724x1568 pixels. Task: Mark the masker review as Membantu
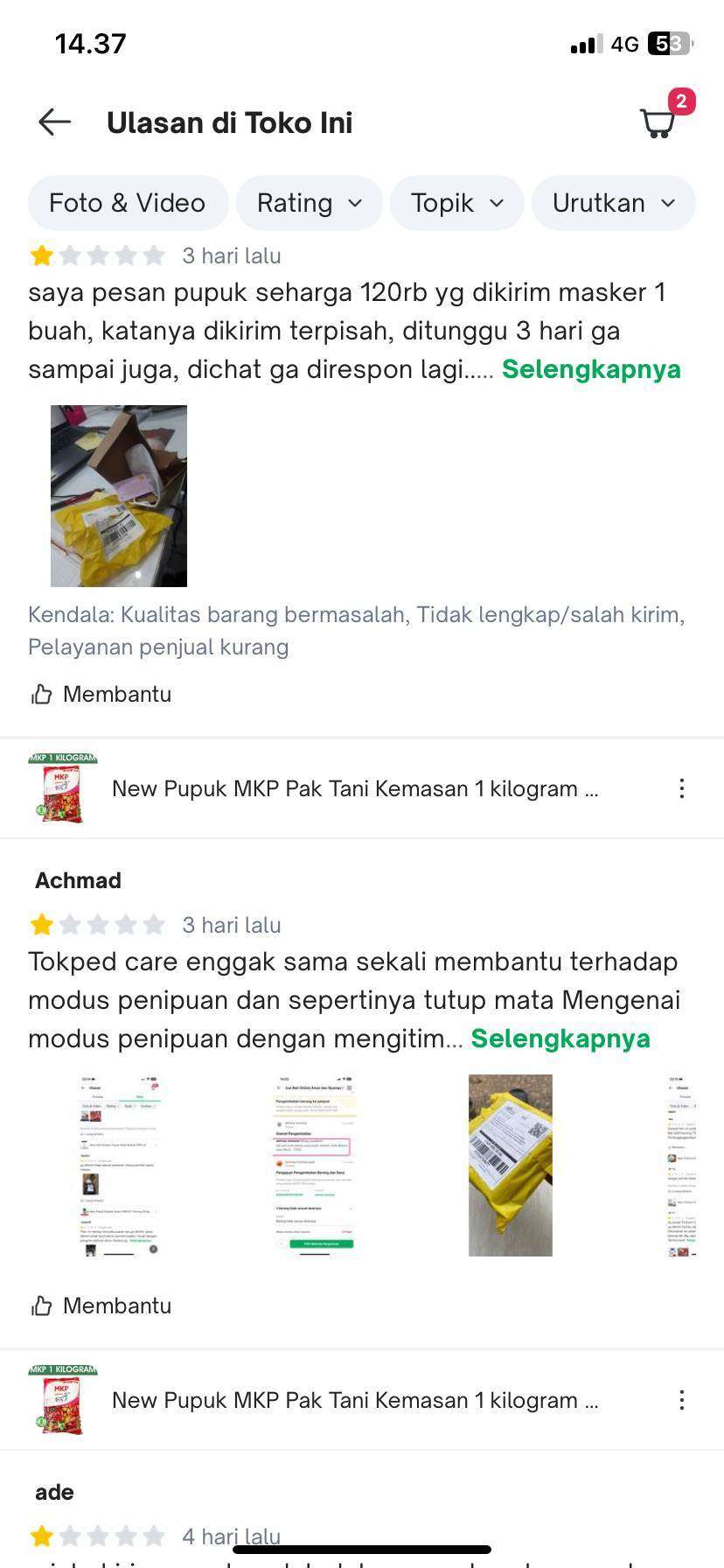pos(101,694)
